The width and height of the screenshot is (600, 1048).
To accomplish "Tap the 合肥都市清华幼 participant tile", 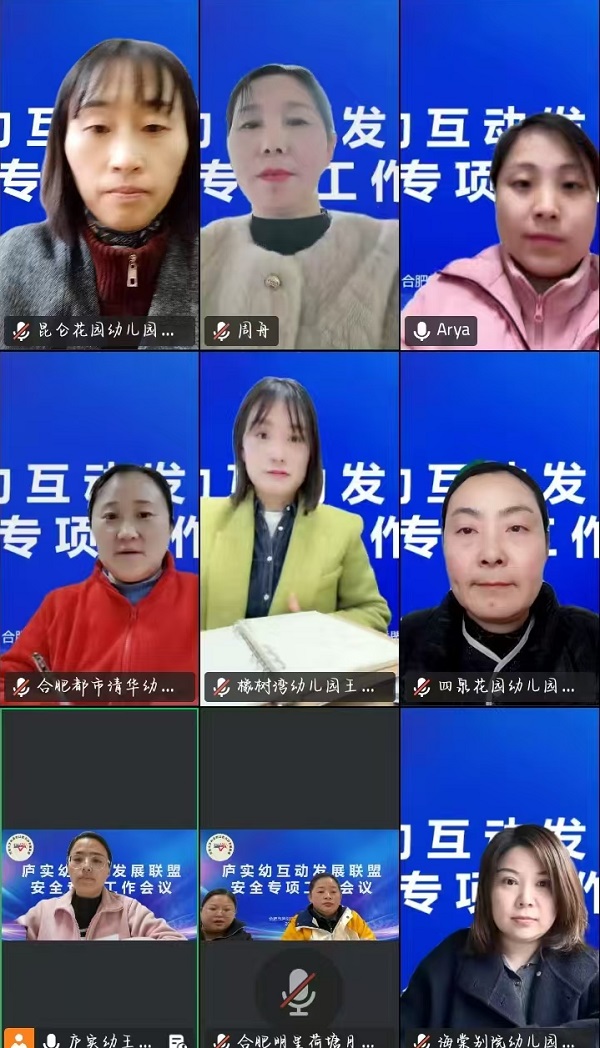I will 99,528.
